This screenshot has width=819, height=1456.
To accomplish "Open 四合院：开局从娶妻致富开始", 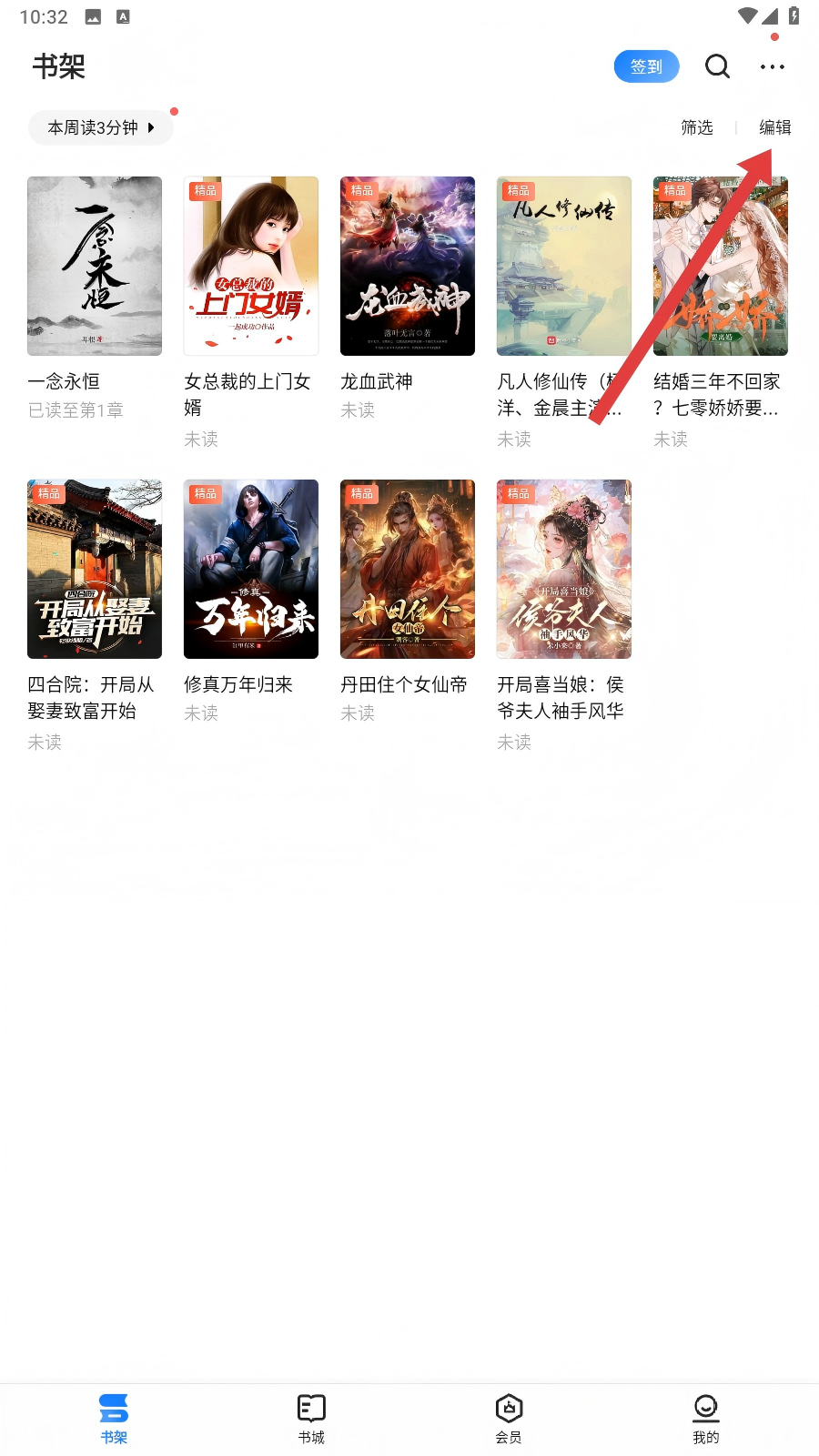I will [x=95, y=569].
